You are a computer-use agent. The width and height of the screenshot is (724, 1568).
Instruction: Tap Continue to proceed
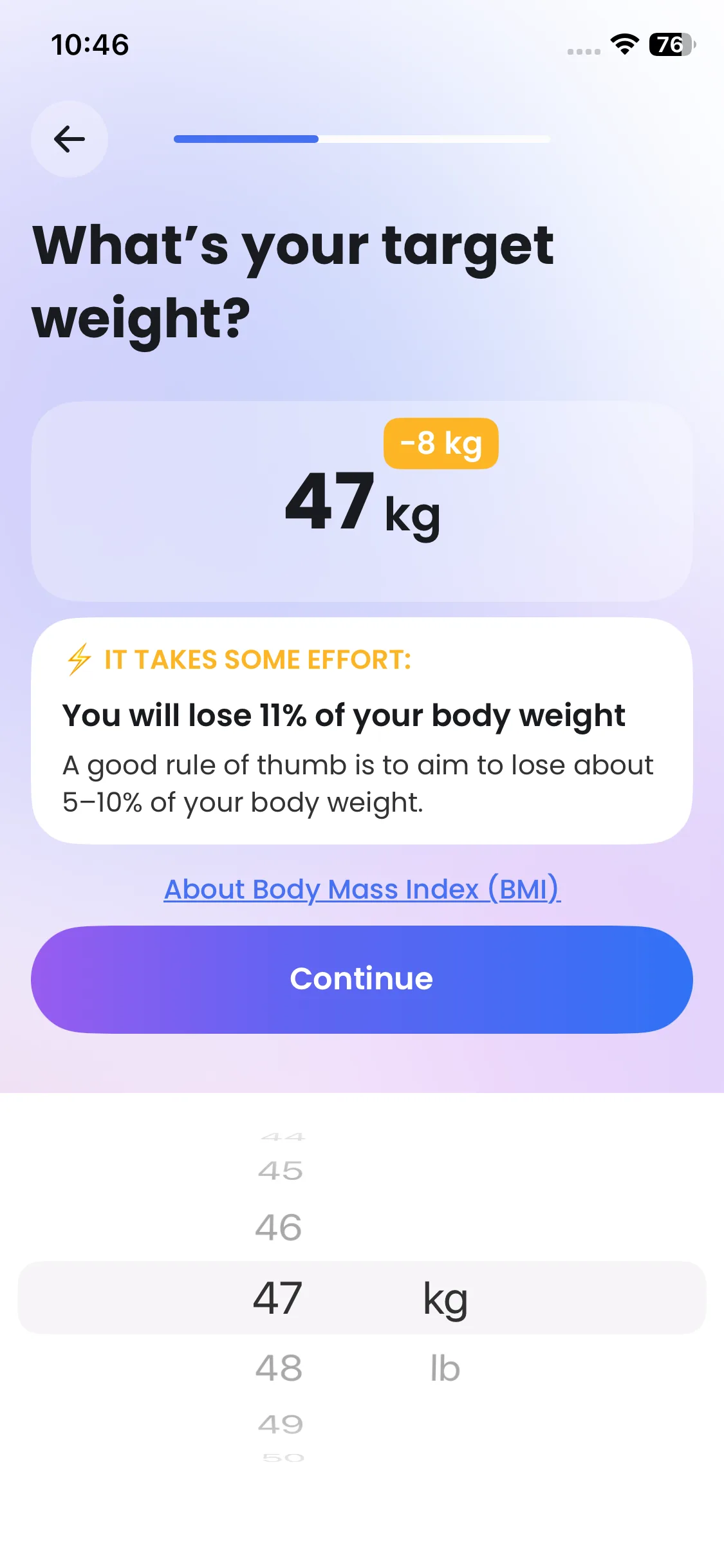tap(362, 979)
